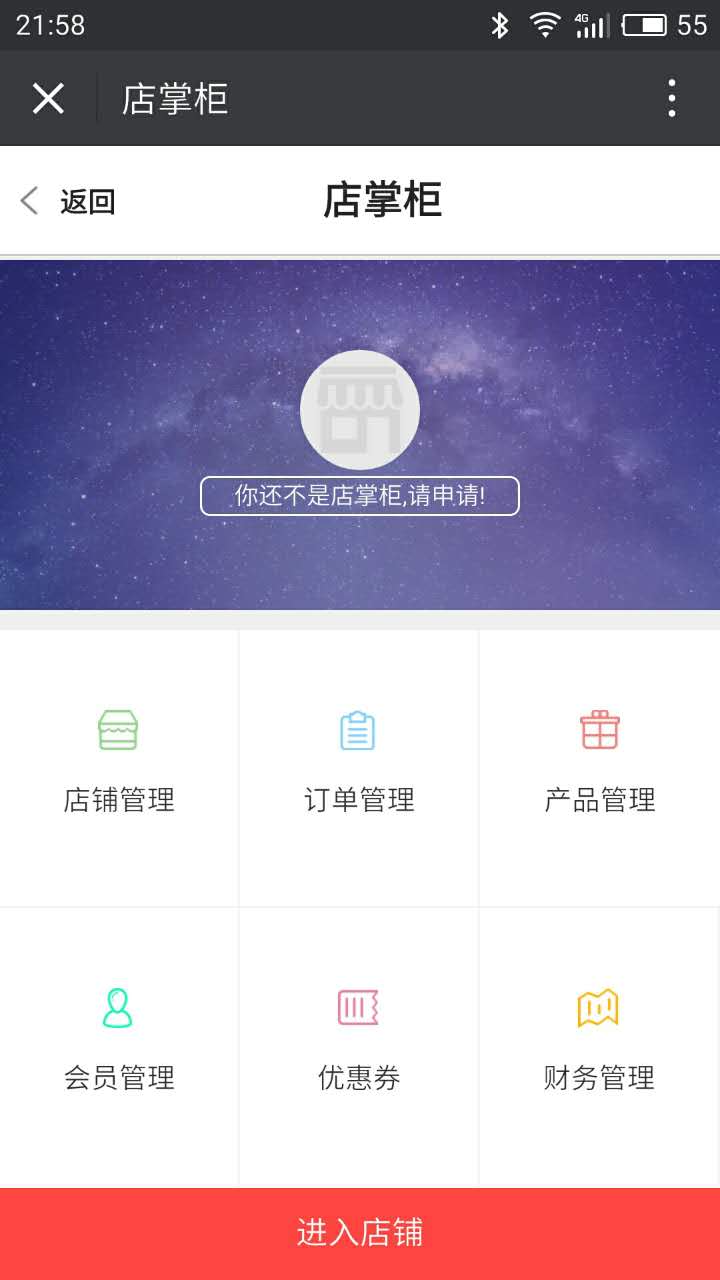Image resolution: width=720 pixels, height=1280 pixels.
Task: Select the green storefront icon above 店铺管理
Action: (x=118, y=728)
